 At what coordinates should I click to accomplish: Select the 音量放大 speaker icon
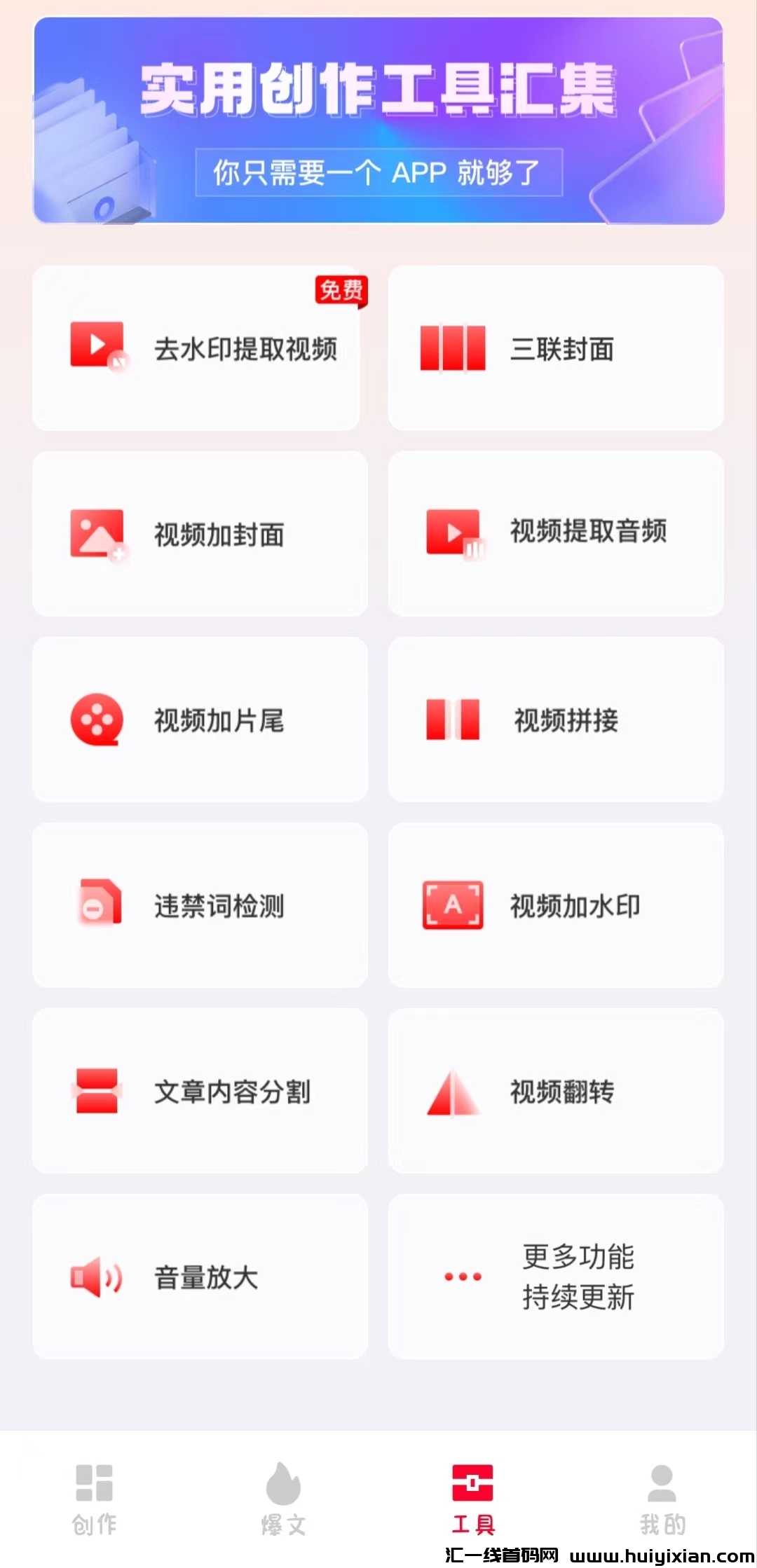[95, 1277]
